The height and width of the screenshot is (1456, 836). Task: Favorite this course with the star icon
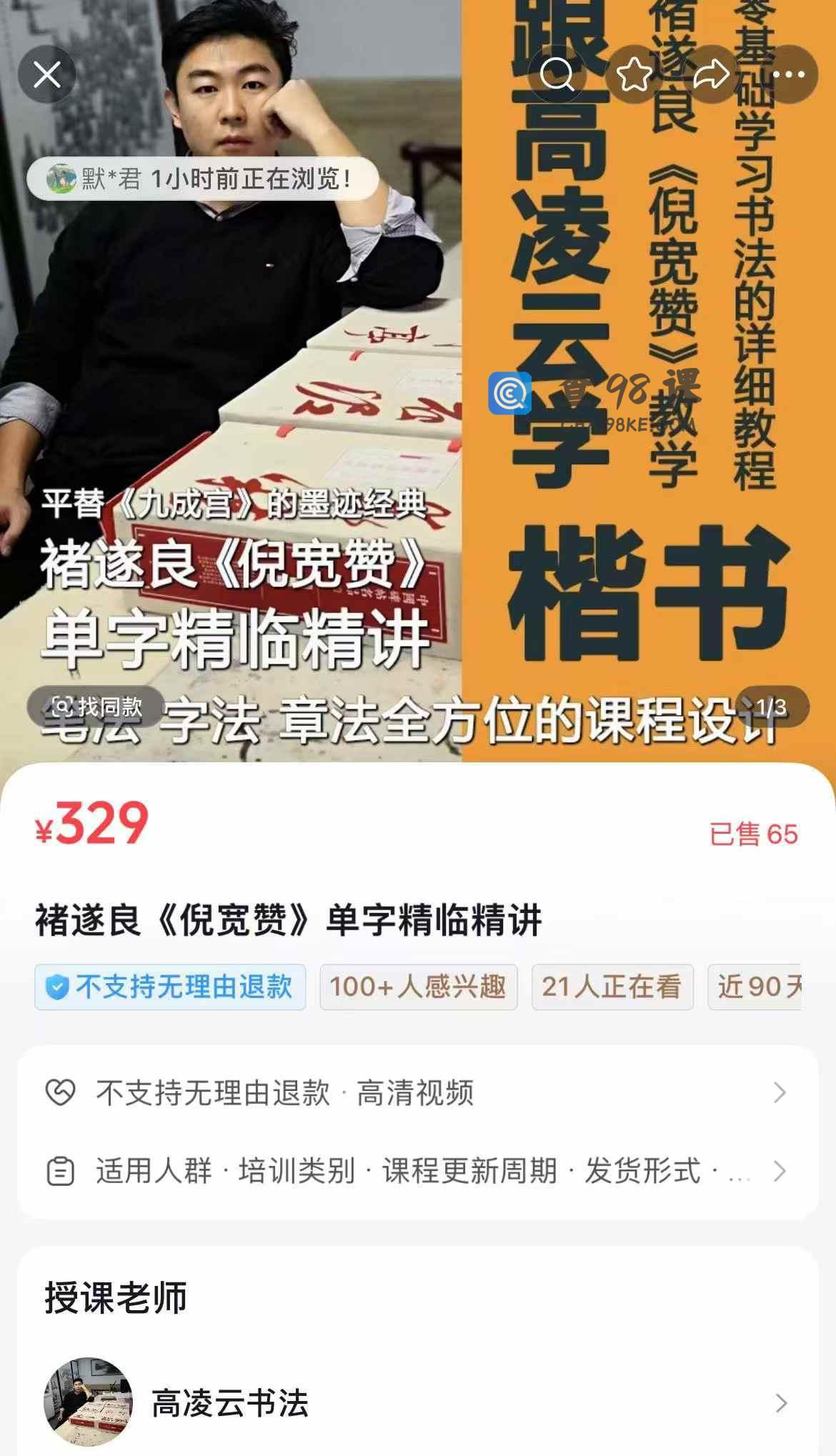634,74
